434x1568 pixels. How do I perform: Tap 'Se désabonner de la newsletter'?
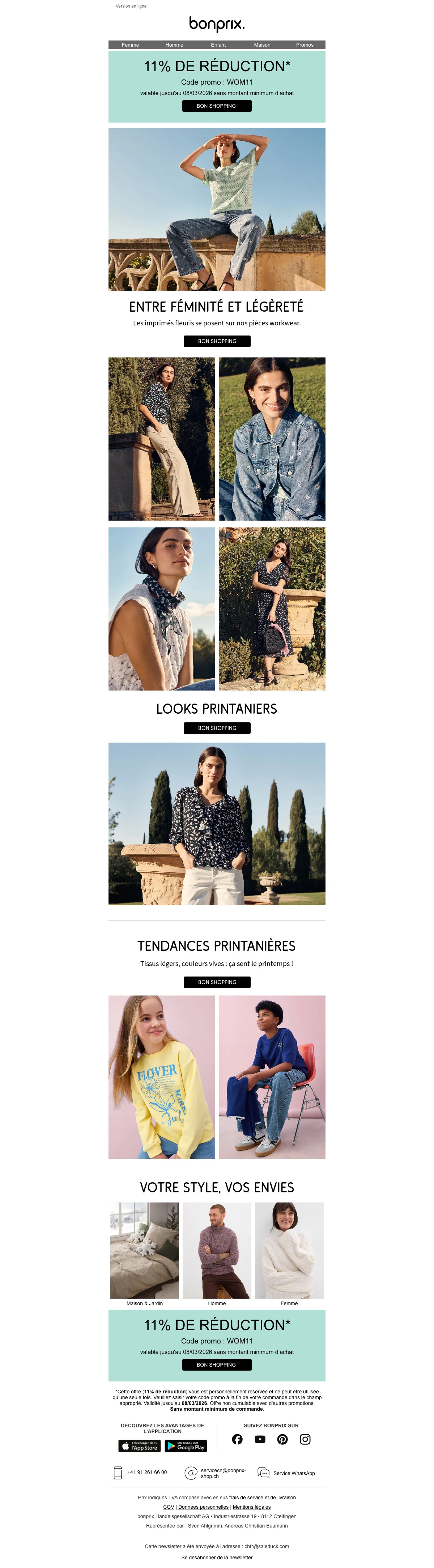tap(217, 1558)
